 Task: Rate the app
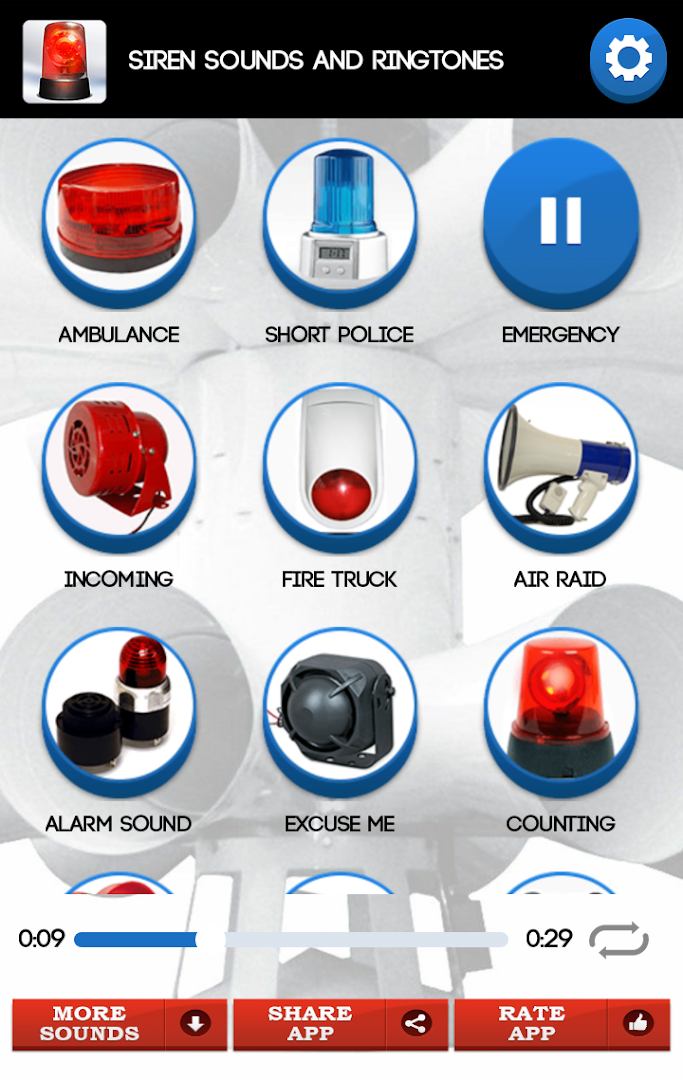click(561, 1024)
